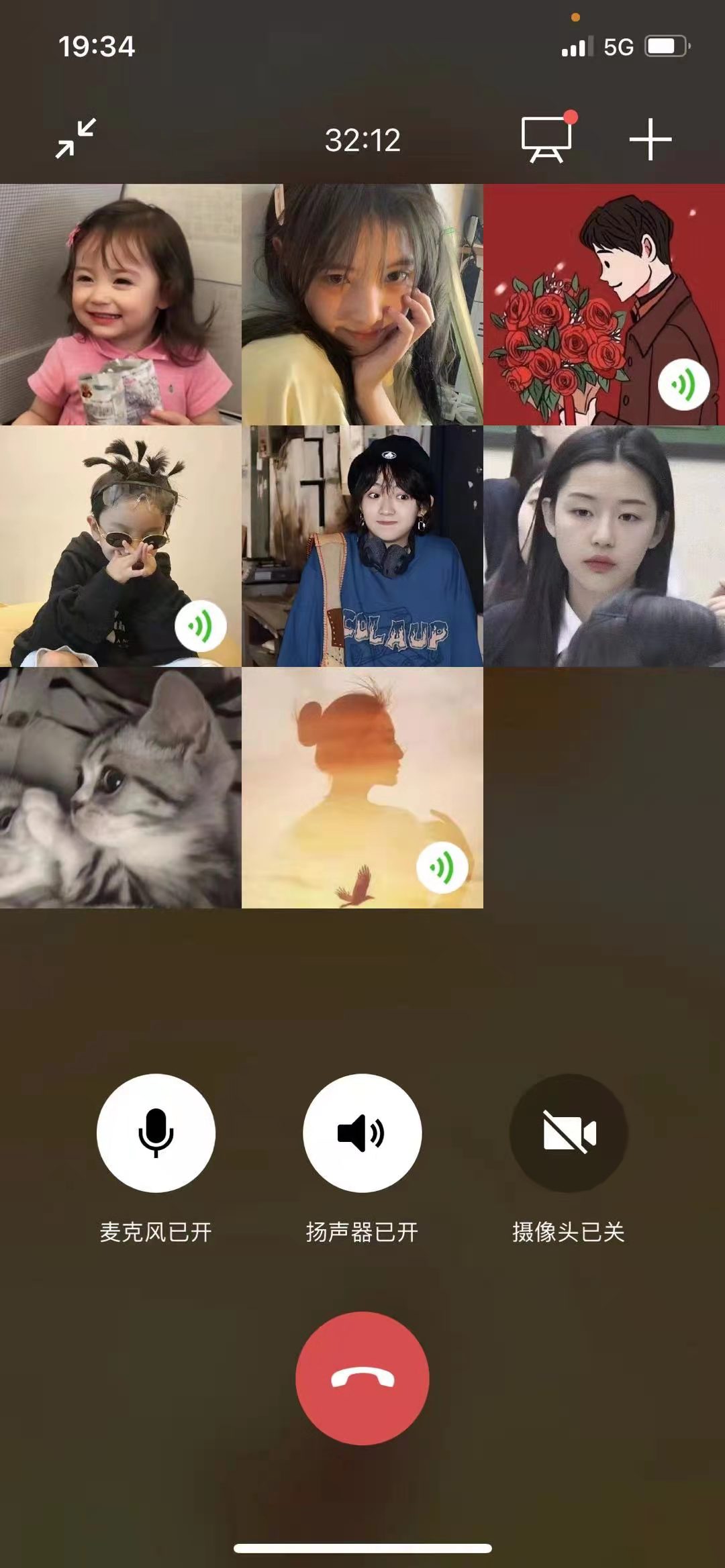Tap the girl in blue COLAUP sweatshirt tile

(362, 546)
